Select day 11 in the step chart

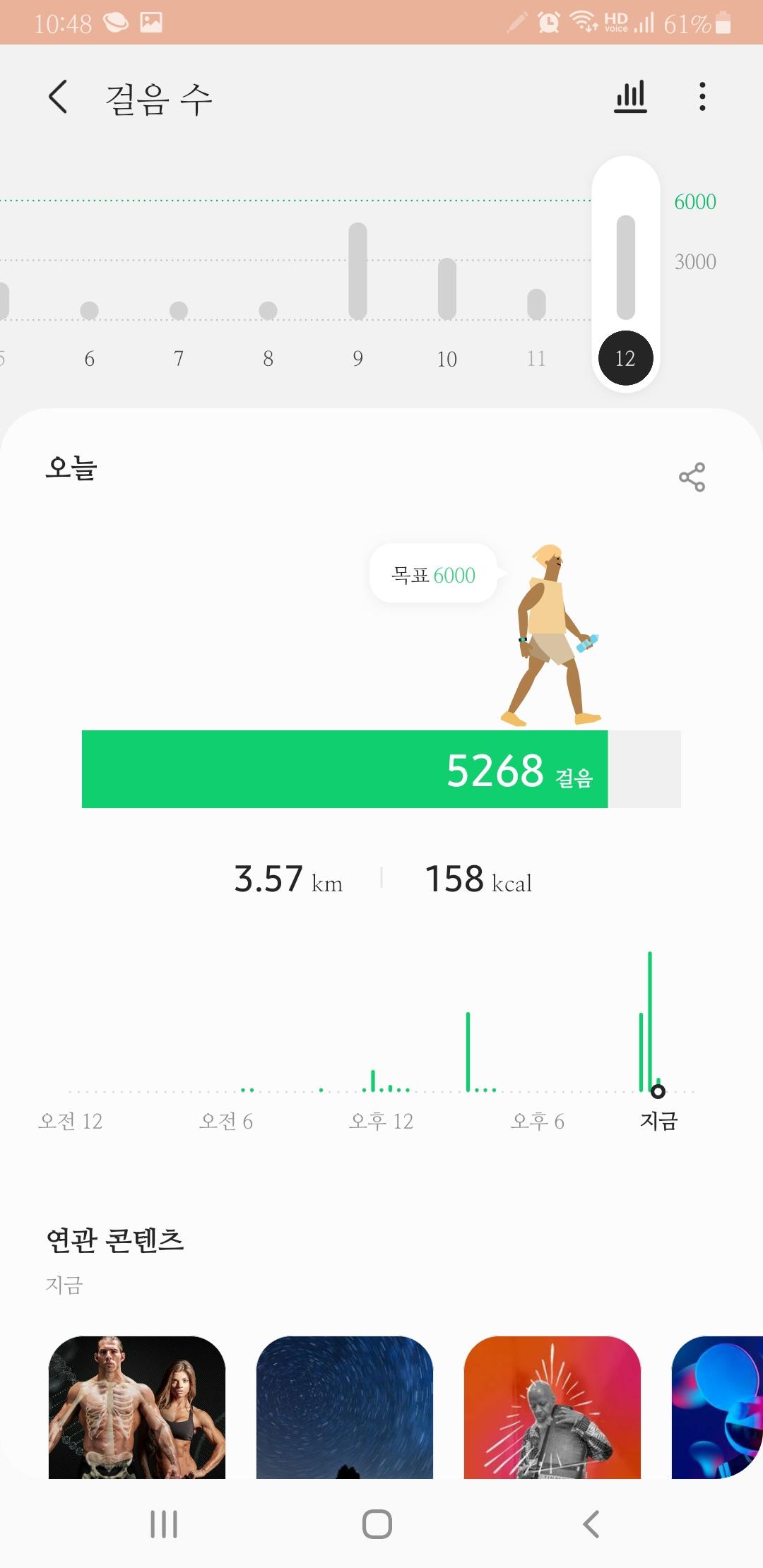pyautogui.click(x=536, y=318)
